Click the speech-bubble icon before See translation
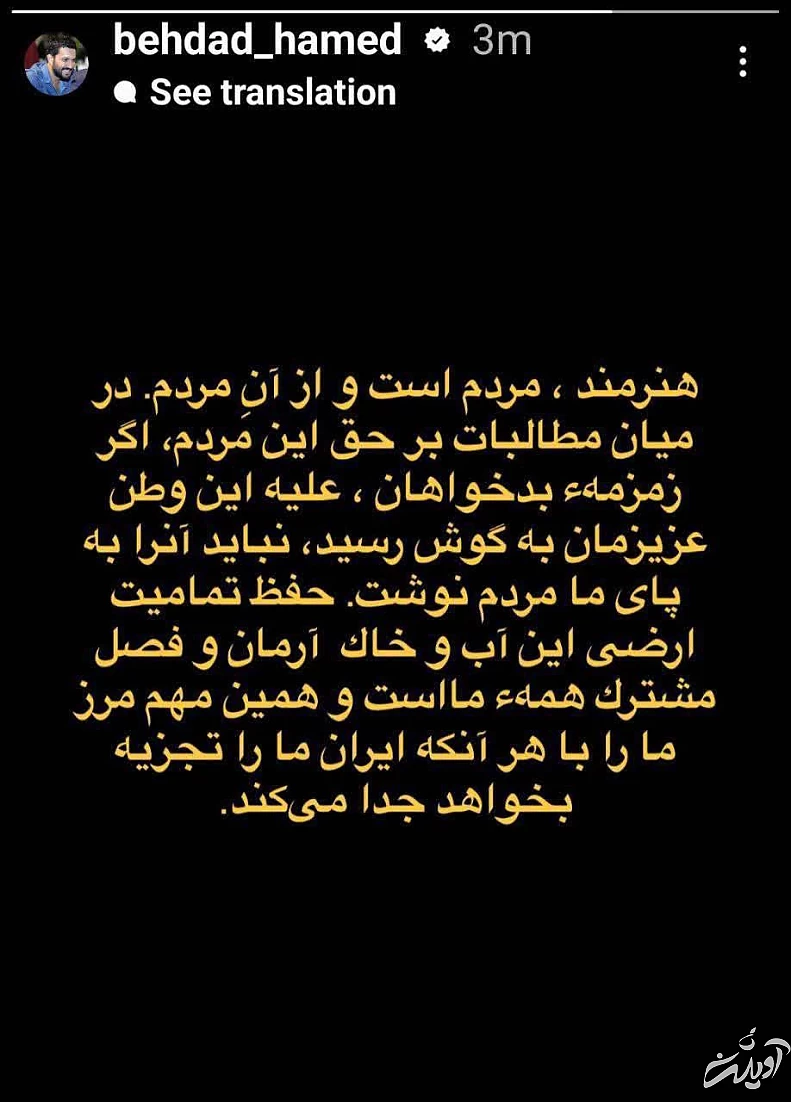Image resolution: width=791 pixels, height=1102 pixels. (x=127, y=92)
